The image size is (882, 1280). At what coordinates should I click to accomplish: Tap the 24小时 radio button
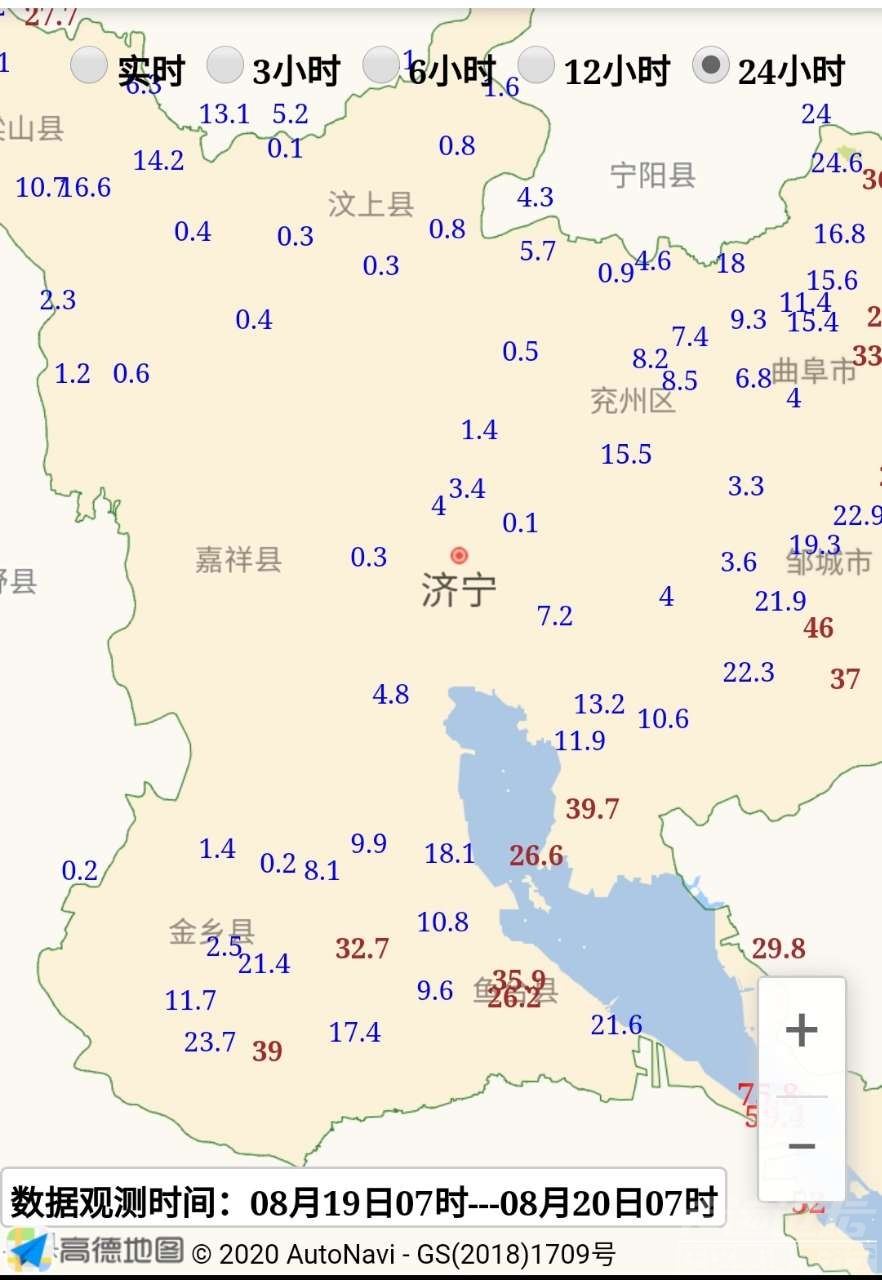(710, 66)
